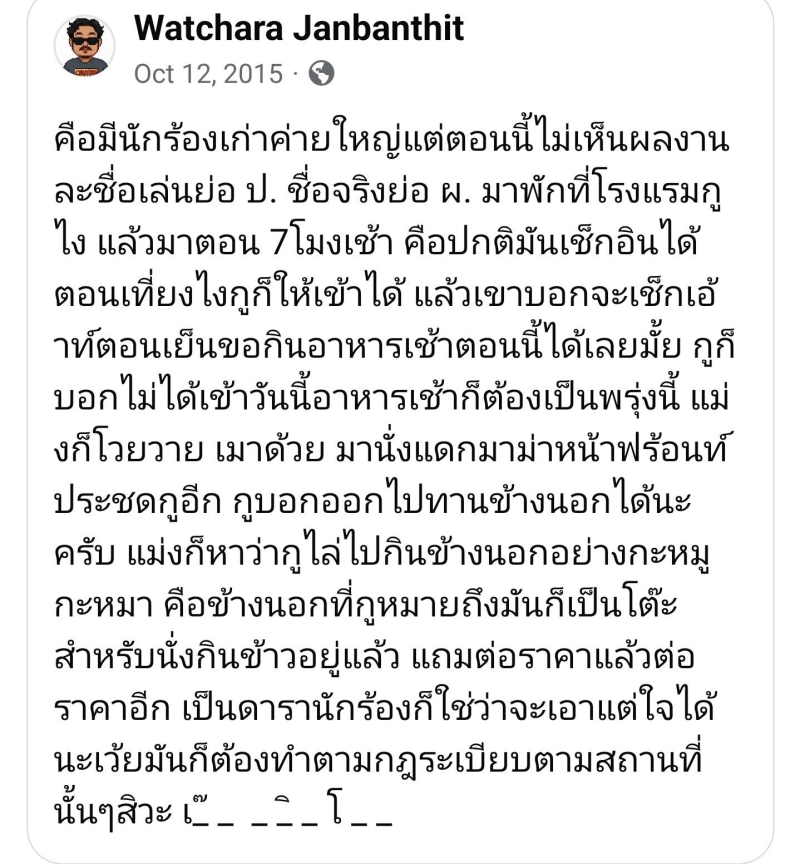Open the Oct 12, 2015 post timestamp
The height and width of the screenshot is (864, 800).
point(207,73)
